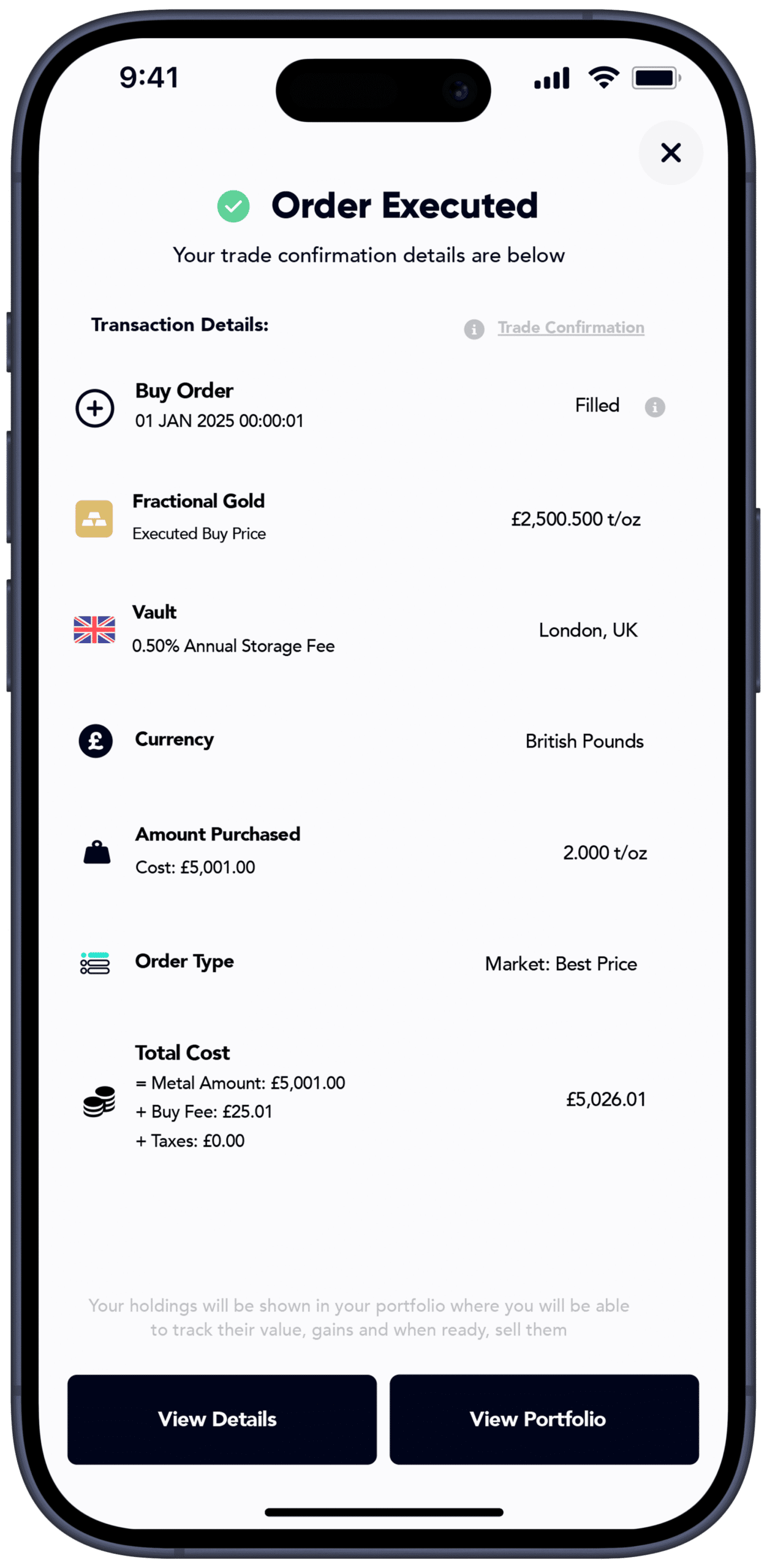Open View Details
The image size is (767, 1568).
coord(222,1419)
